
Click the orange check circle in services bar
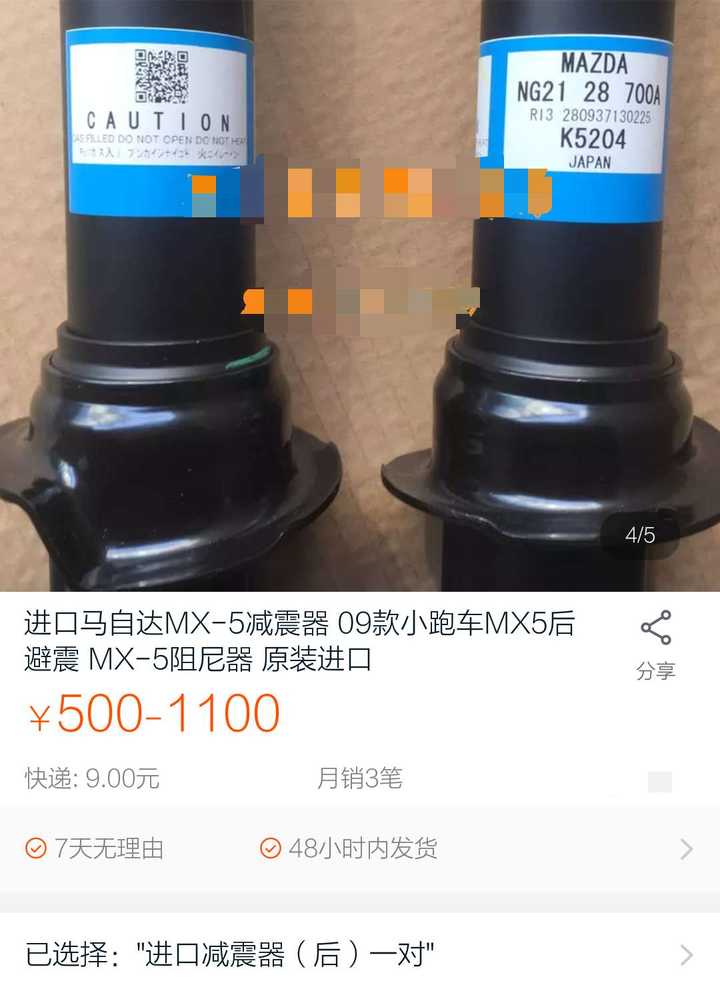(x=35, y=846)
